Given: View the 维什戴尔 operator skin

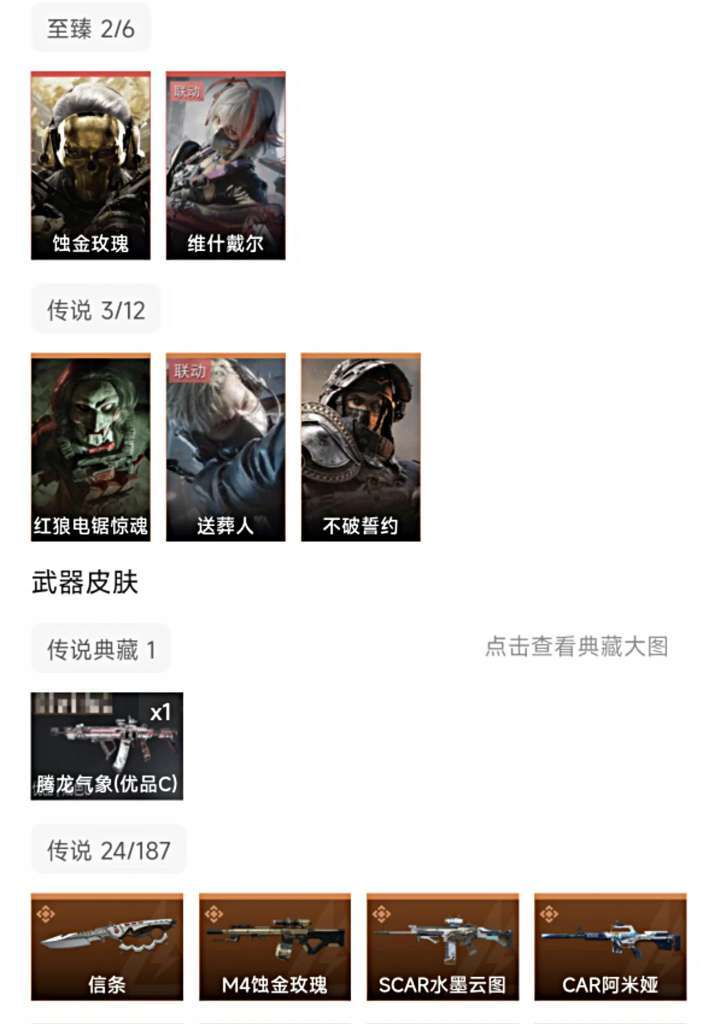Looking at the screenshot, I should [225, 165].
